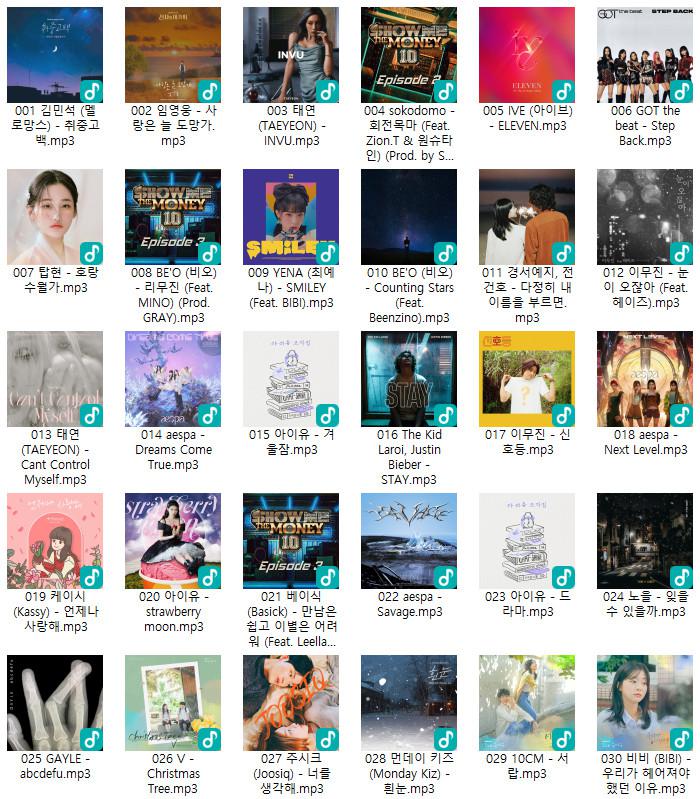Viewport: 700px width, 799px height.
Task: Select 010 BE'O Counting Stars.mp3
Action: pos(409,217)
